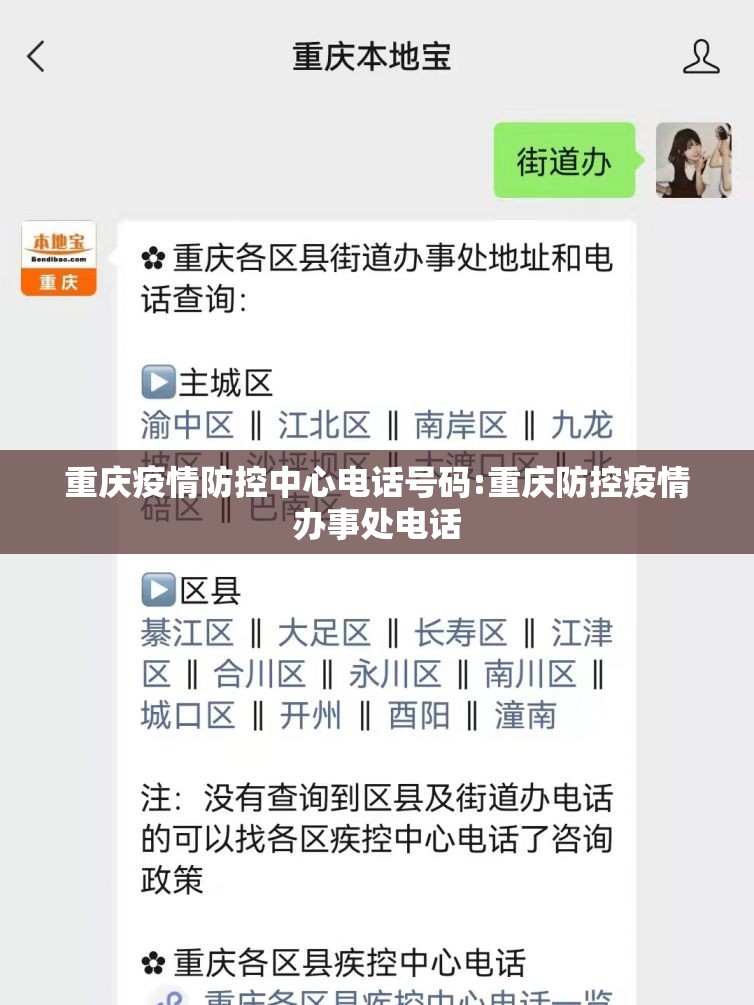Select the 潼南 link

tap(526, 715)
